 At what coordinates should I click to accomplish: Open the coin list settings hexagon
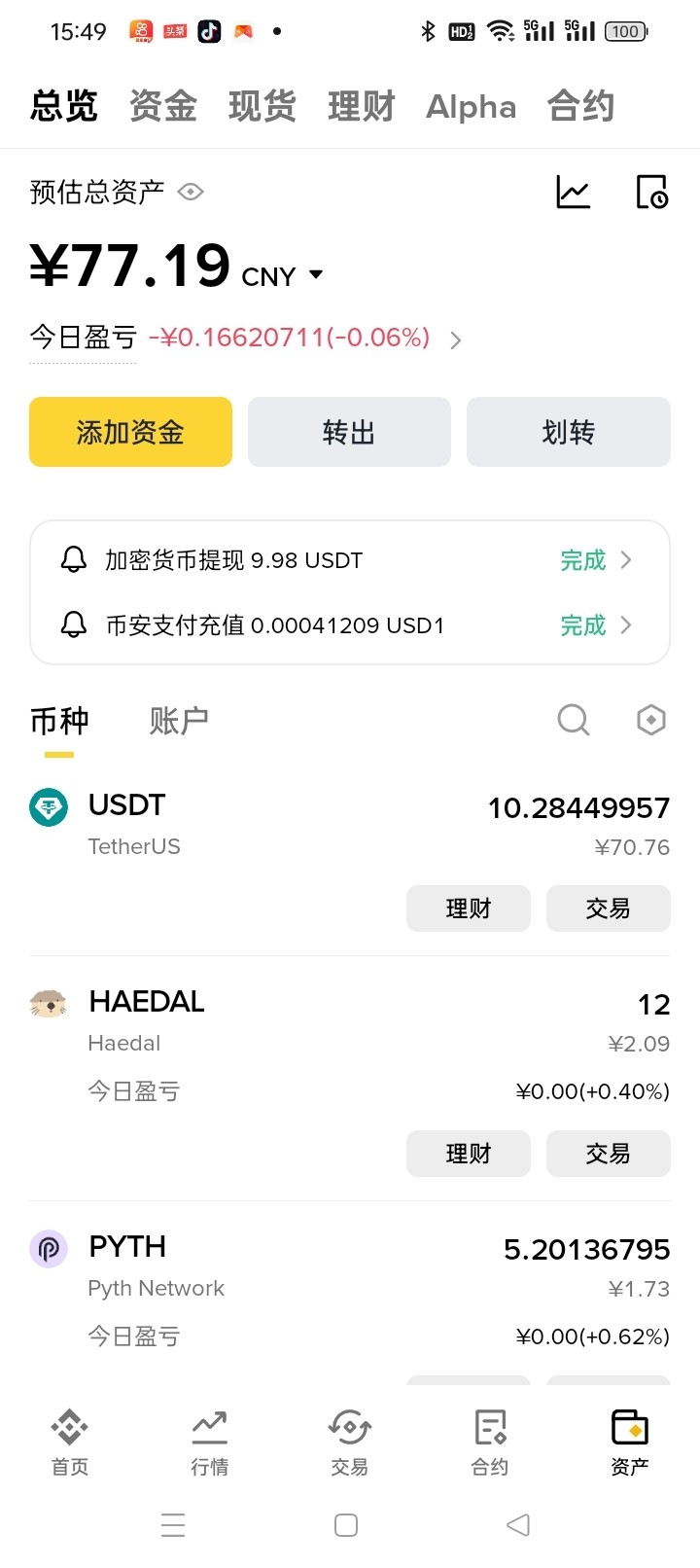click(x=650, y=720)
